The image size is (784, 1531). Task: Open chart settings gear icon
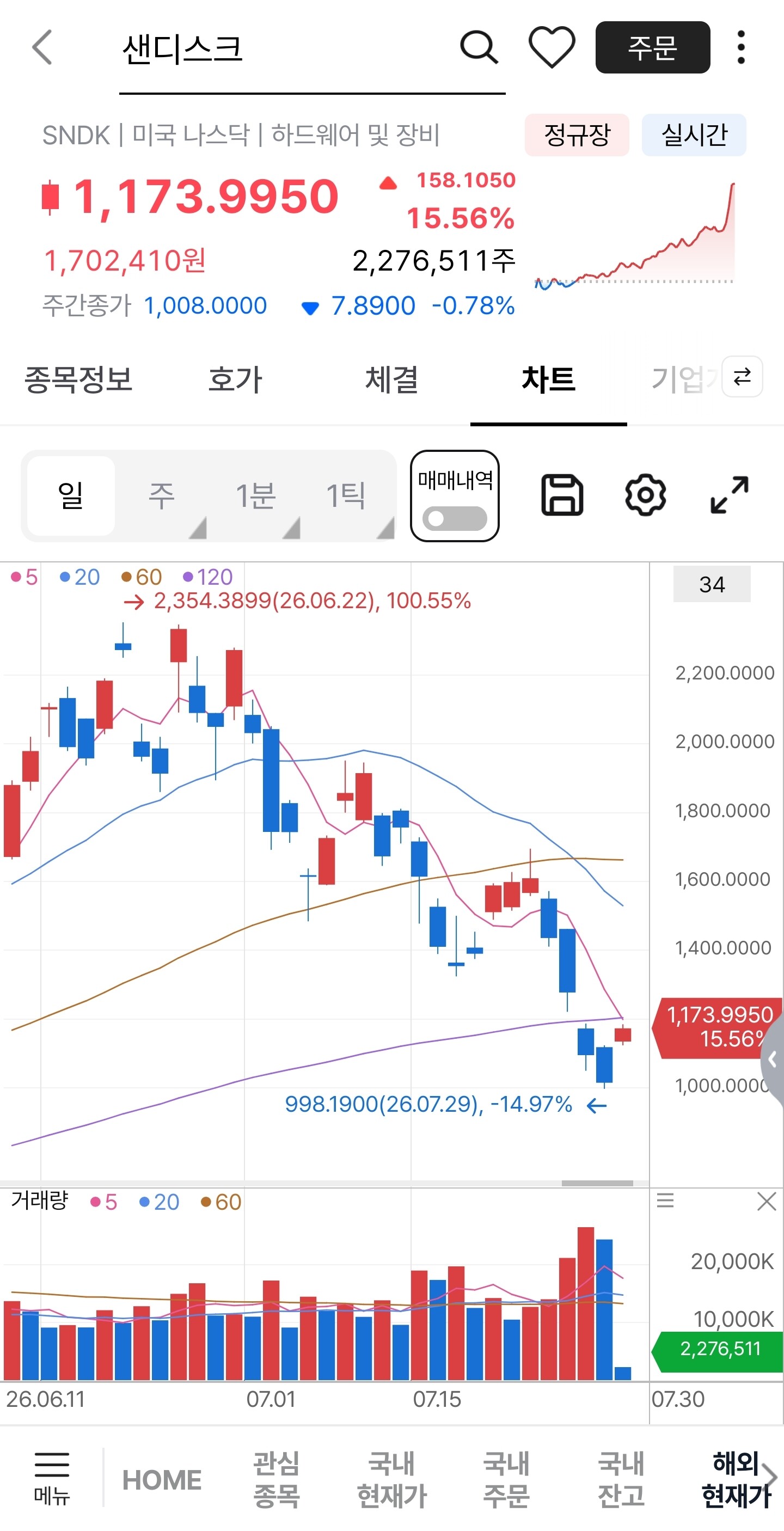point(646,494)
